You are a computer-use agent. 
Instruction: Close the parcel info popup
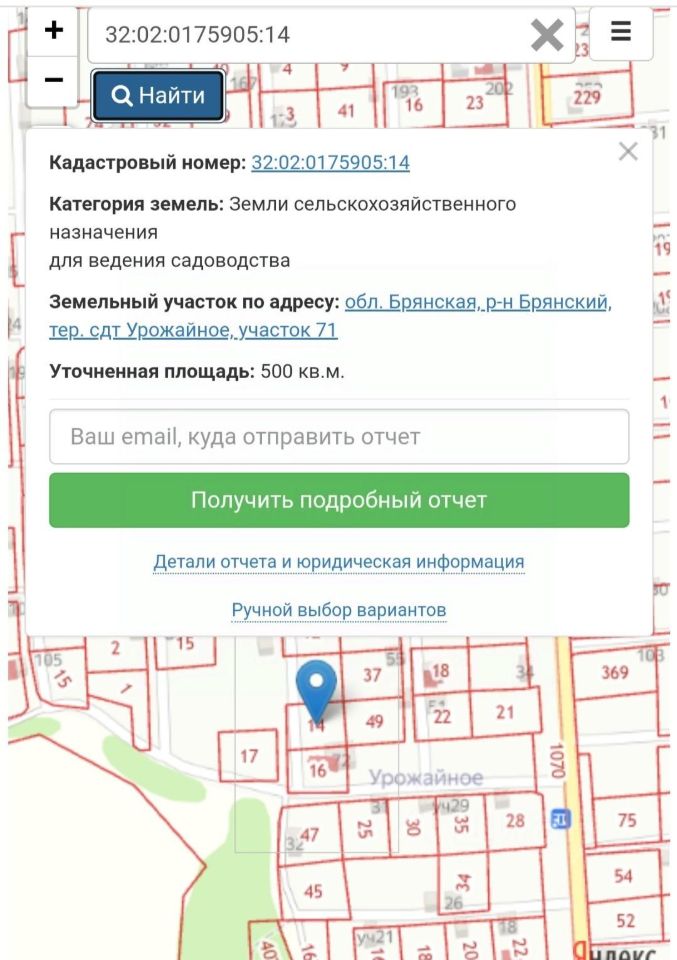point(628,152)
